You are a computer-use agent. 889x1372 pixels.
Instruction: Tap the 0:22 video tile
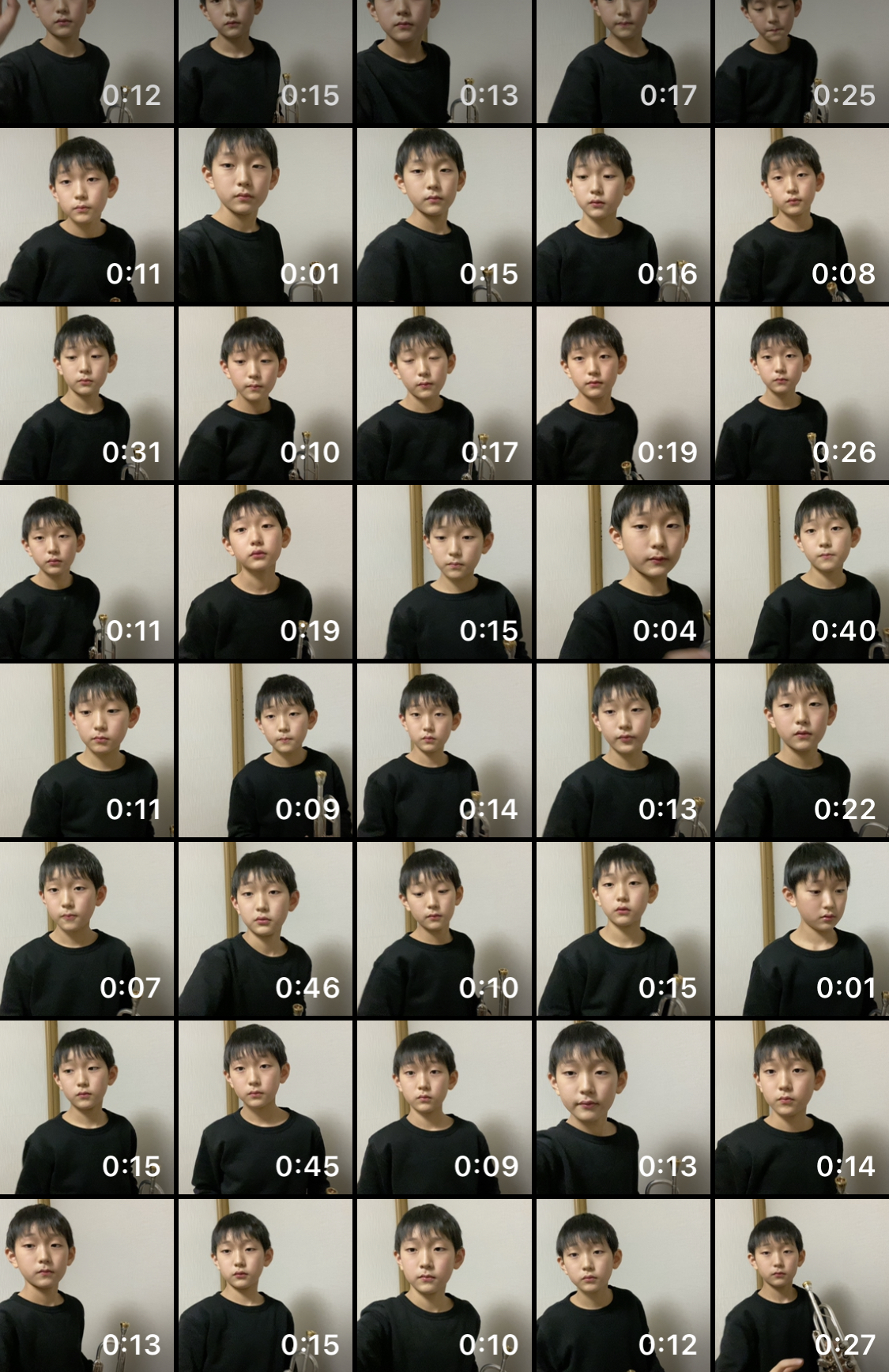pyautogui.click(x=801, y=750)
